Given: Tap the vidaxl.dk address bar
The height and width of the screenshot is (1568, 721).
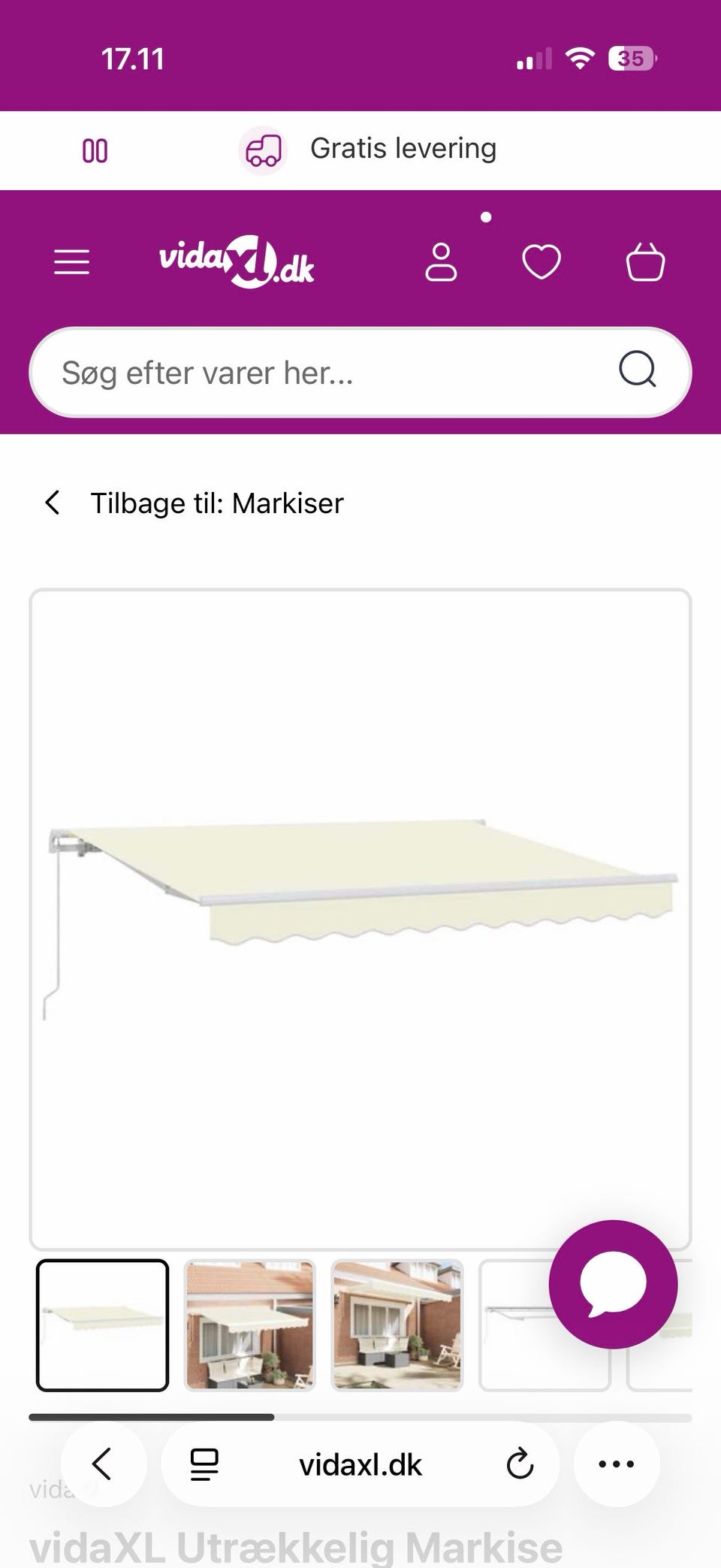Looking at the screenshot, I should (x=360, y=1465).
